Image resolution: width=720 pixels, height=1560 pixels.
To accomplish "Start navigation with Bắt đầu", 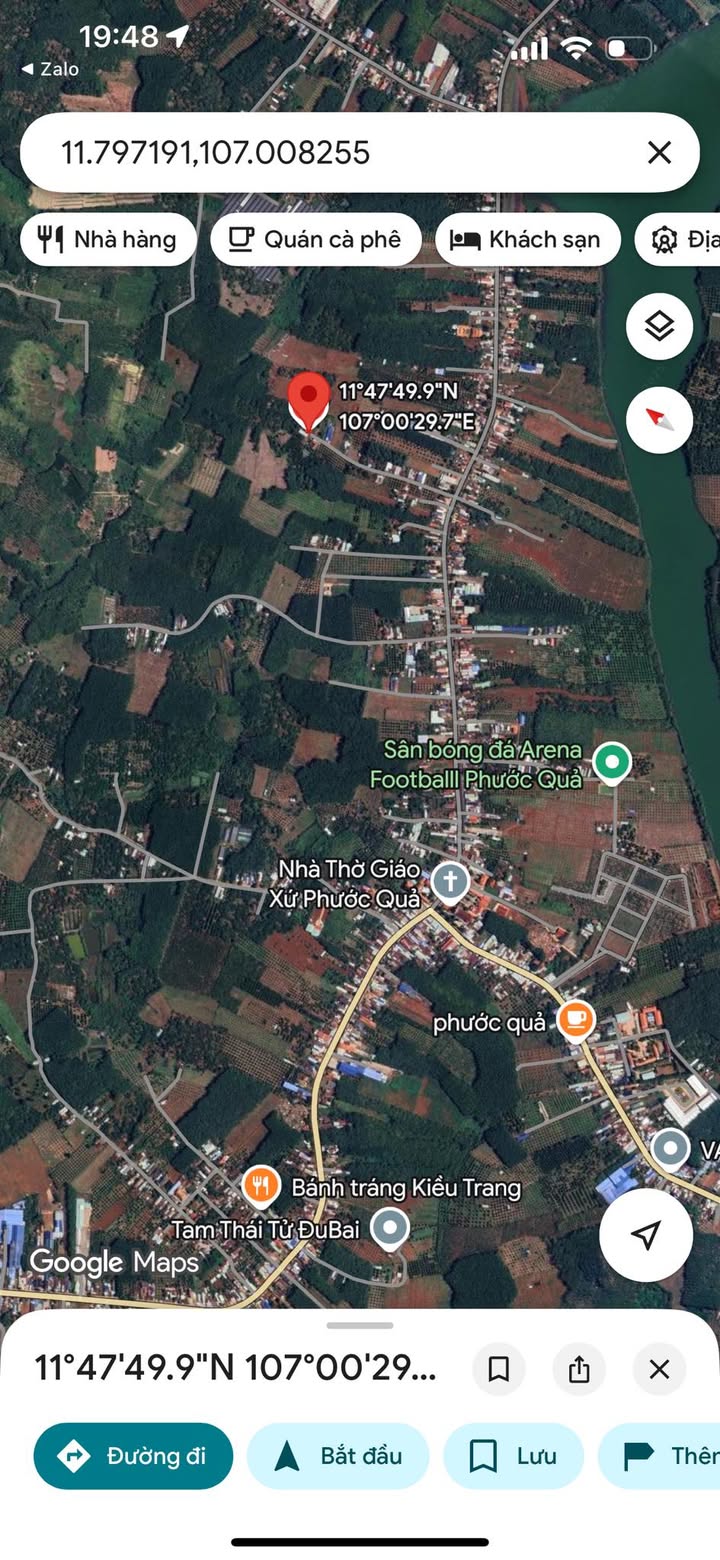I will 338,1456.
